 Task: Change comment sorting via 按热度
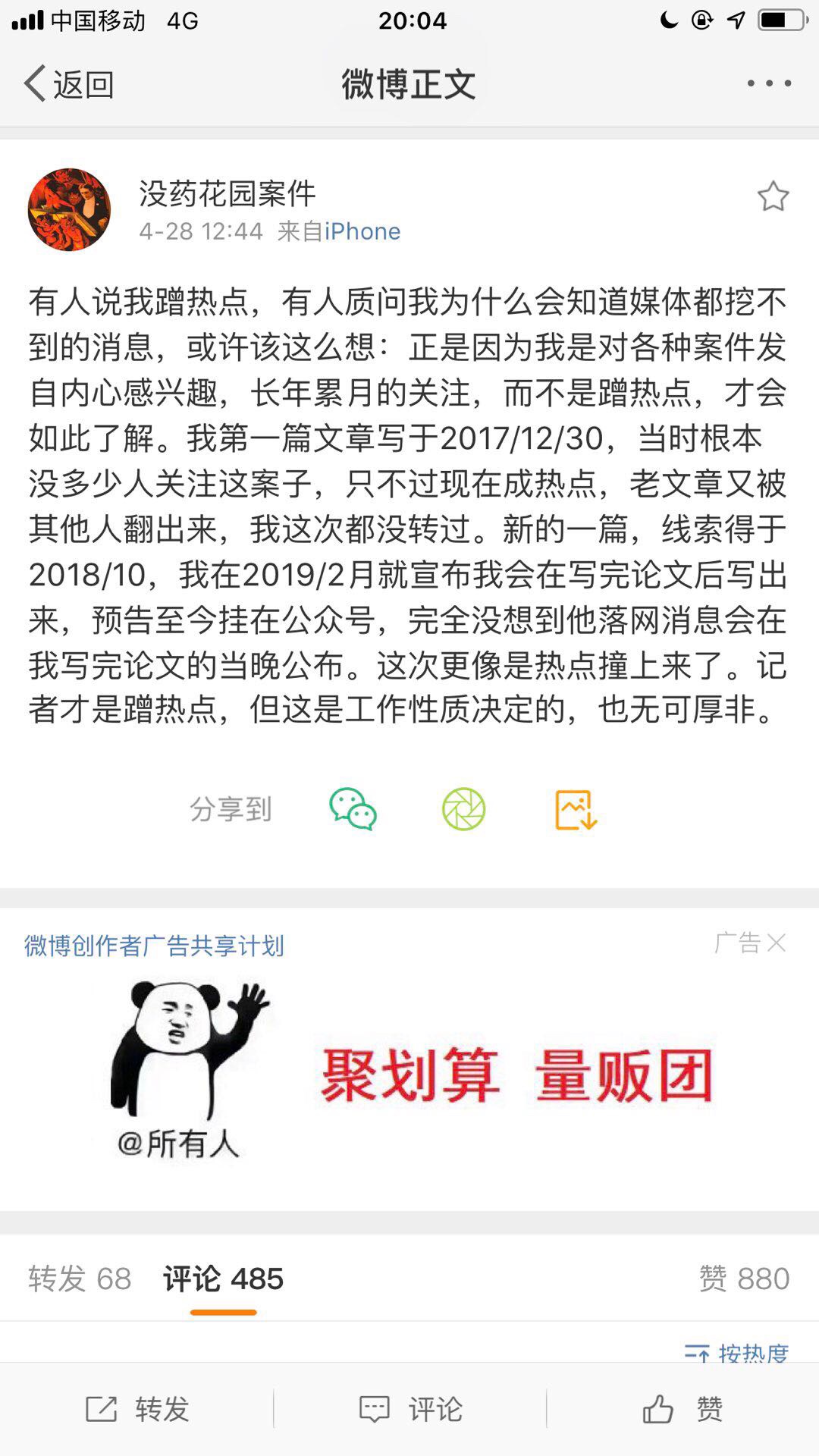click(x=737, y=1351)
